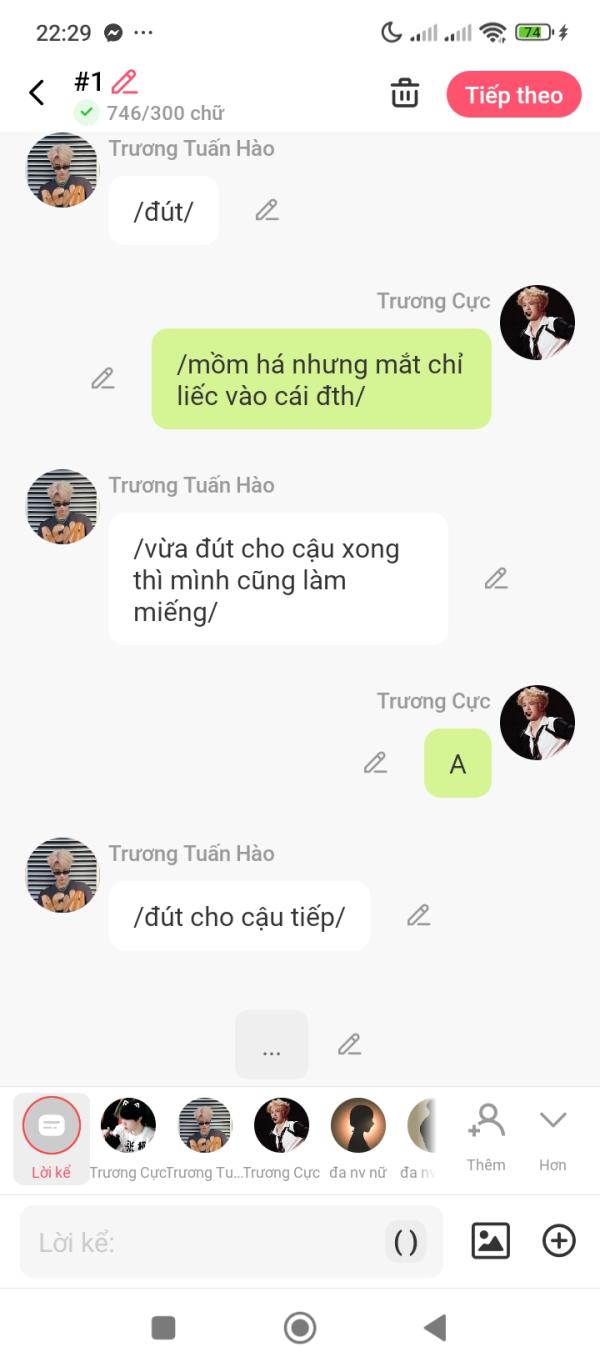Go to the system home screen
The height and width of the screenshot is (1367, 600).
tap(300, 1328)
